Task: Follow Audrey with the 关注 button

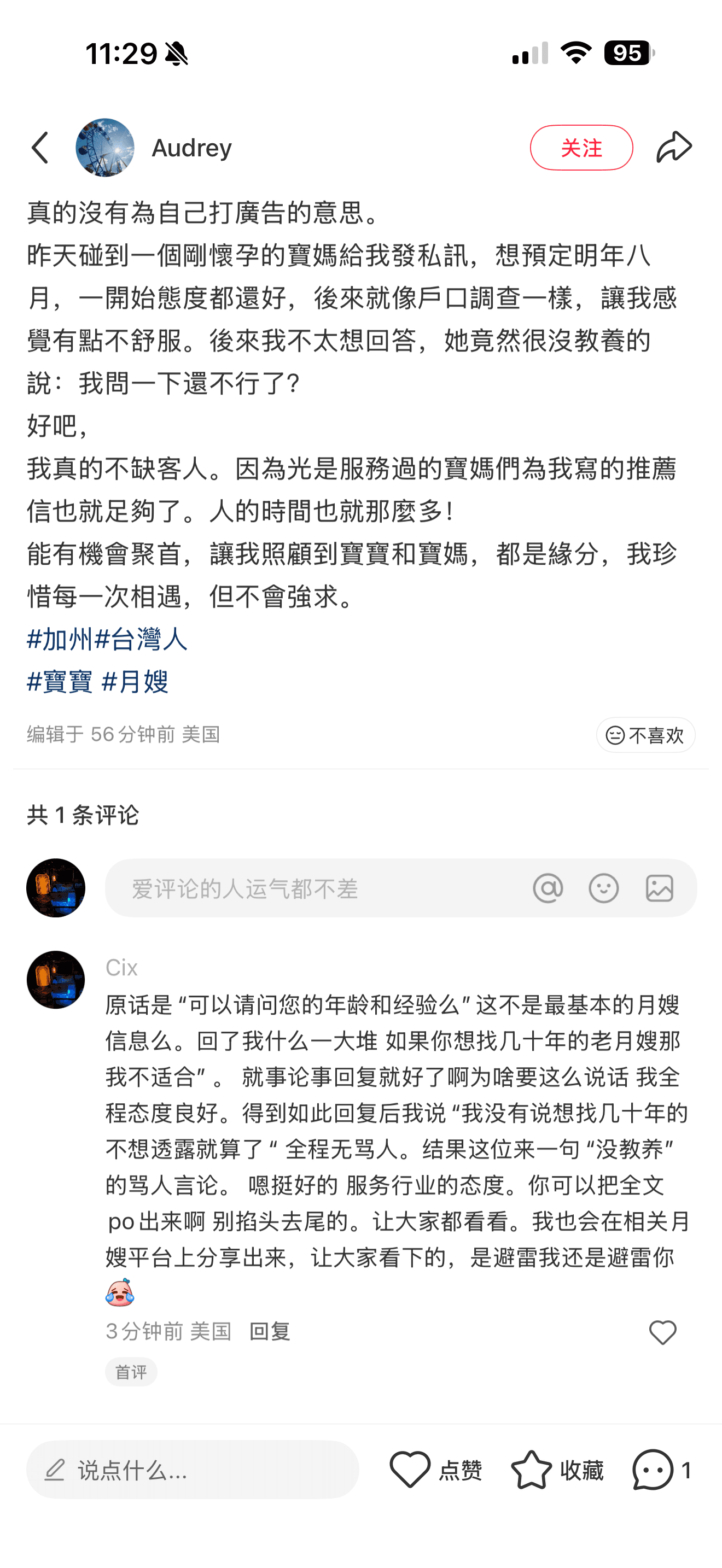Action: [581, 148]
